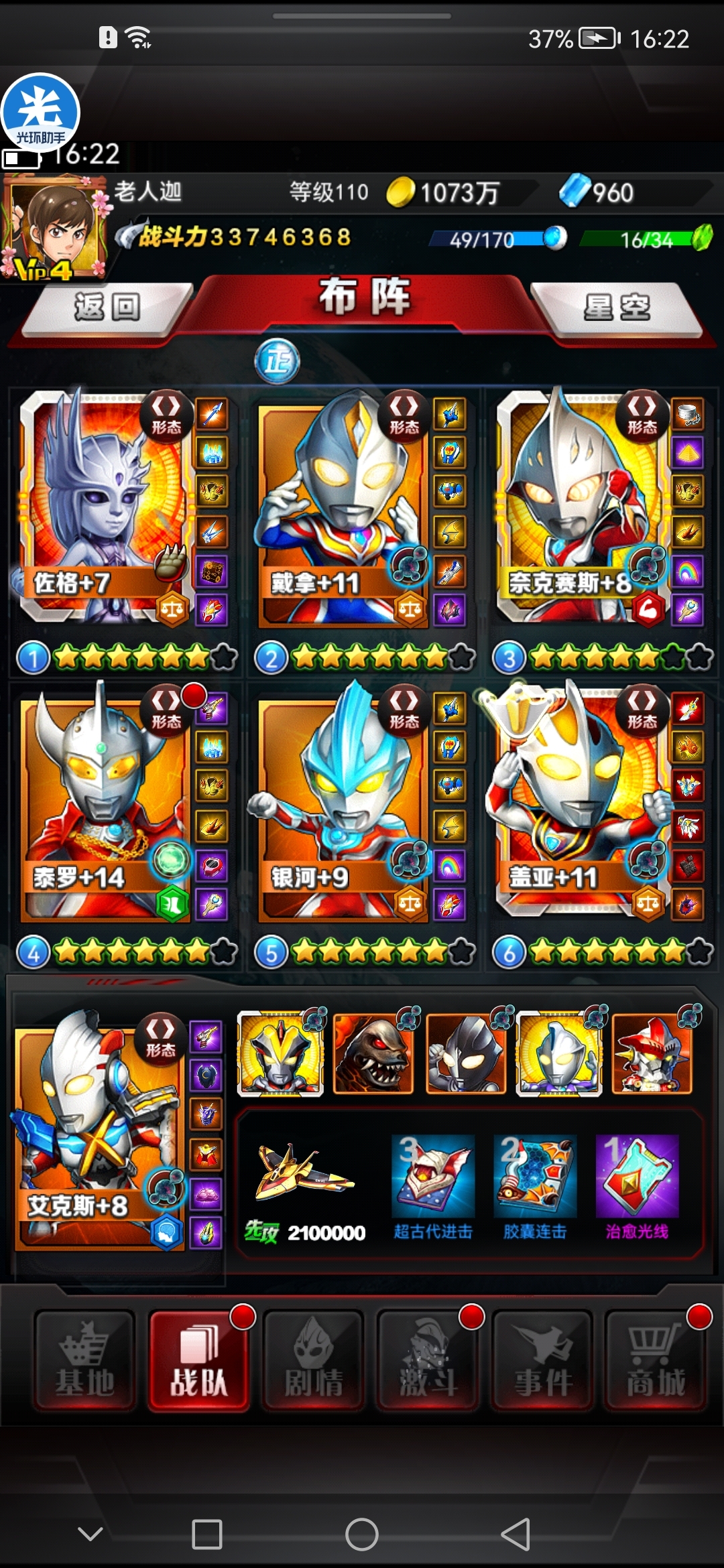Select hero card 银河+9
Screen dimensions: 724x1568
[x=339, y=804]
